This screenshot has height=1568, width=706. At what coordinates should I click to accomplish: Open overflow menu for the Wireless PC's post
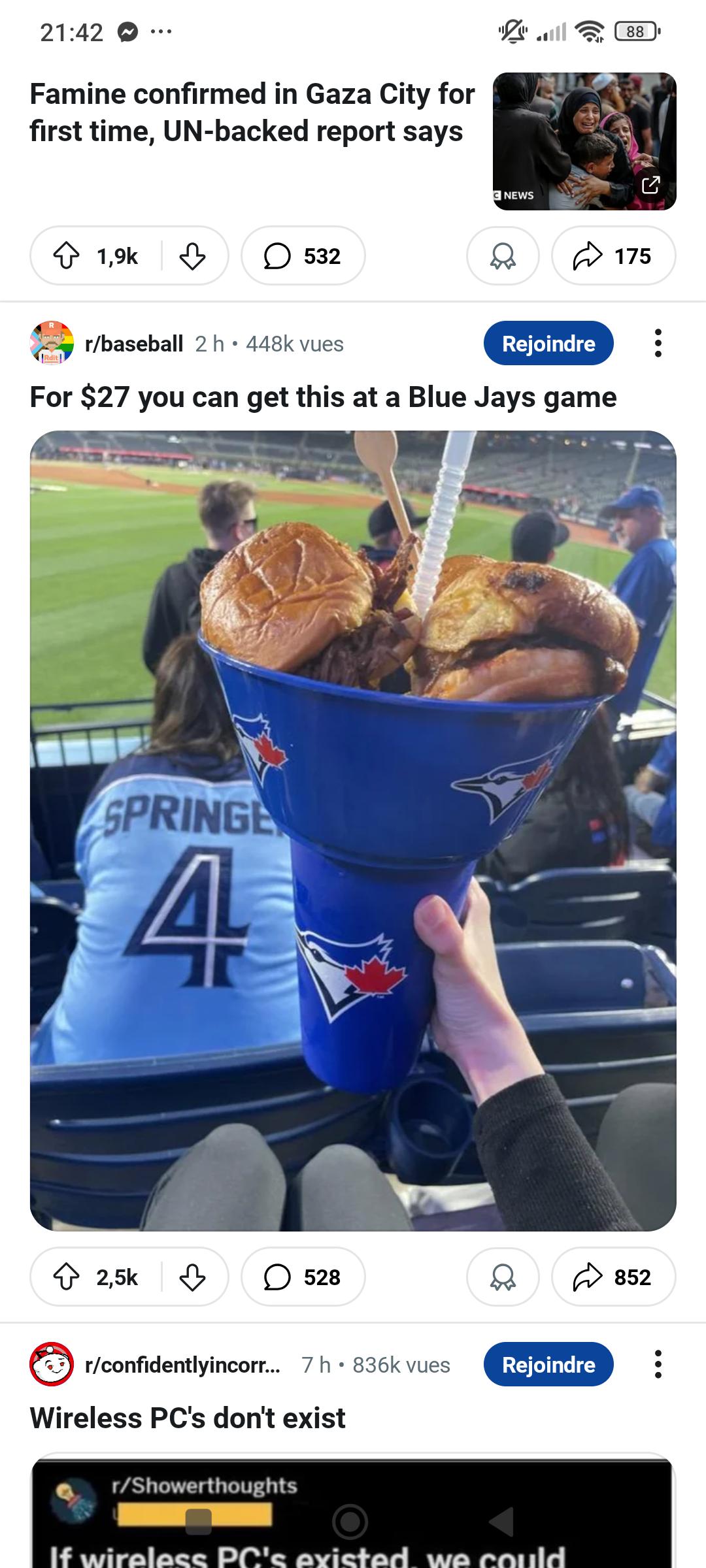click(658, 1364)
